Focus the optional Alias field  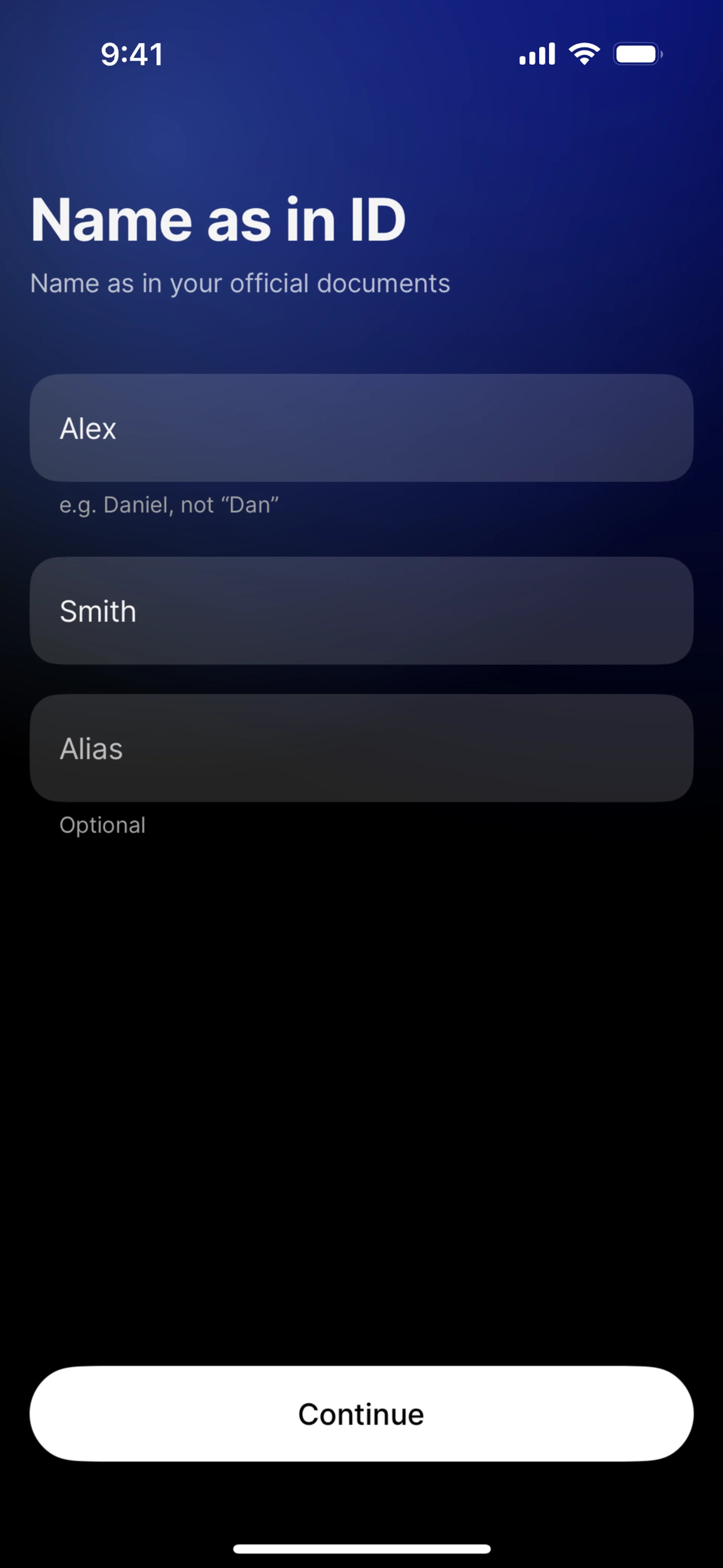point(361,748)
